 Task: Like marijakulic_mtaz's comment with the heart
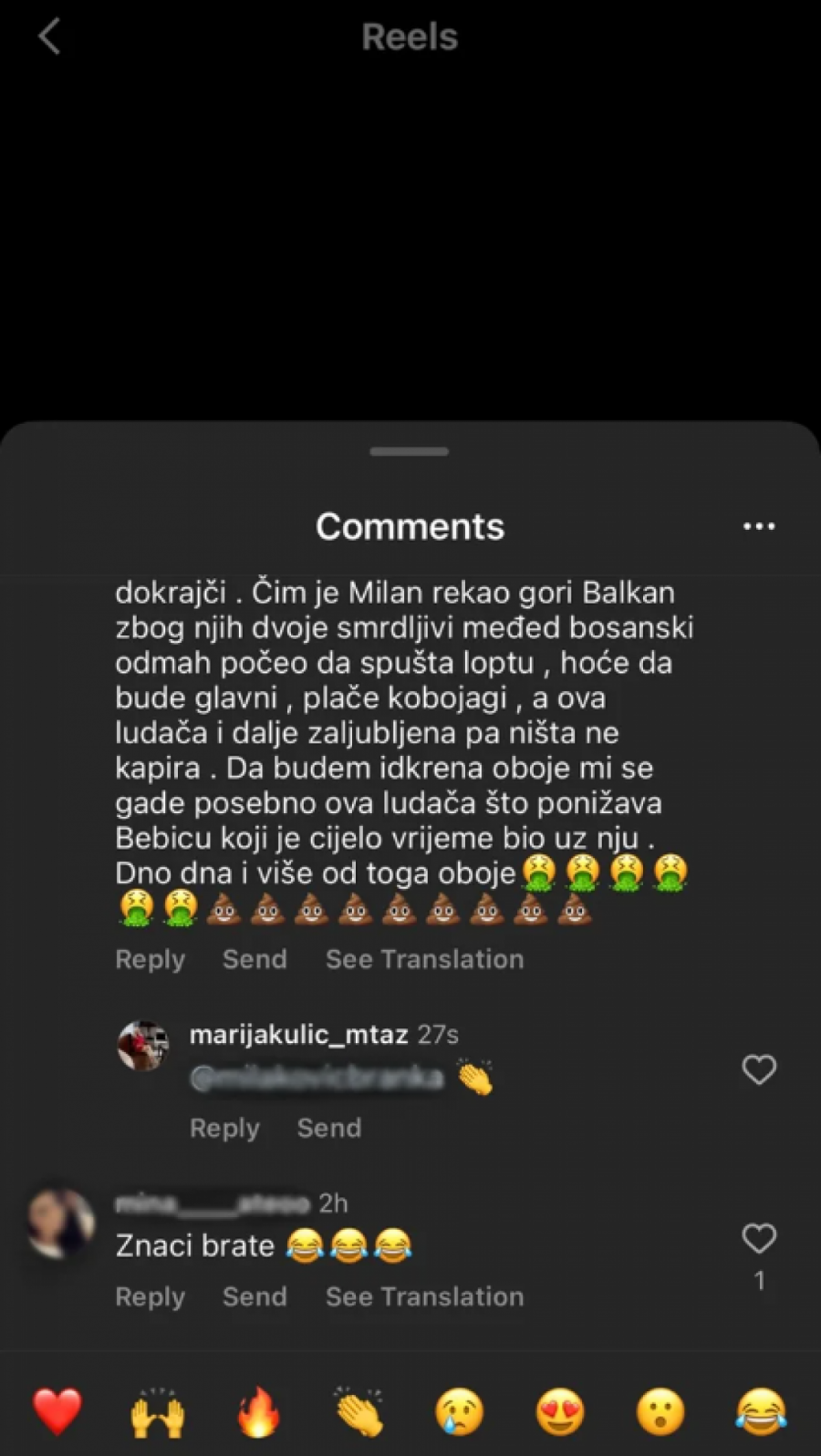(x=759, y=1069)
